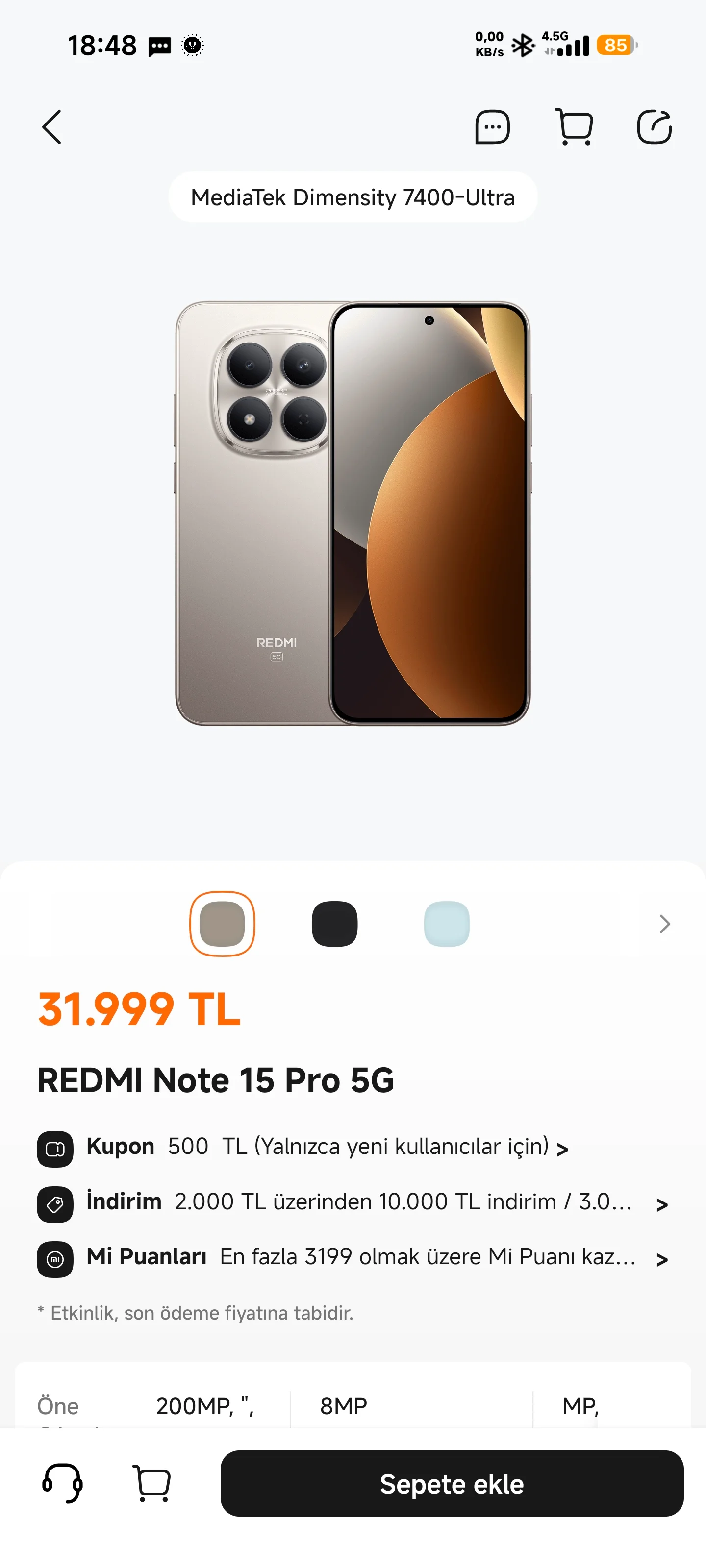Image resolution: width=706 pixels, height=1568 pixels.
Task: Go back using the top arrow
Action: tap(52, 127)
